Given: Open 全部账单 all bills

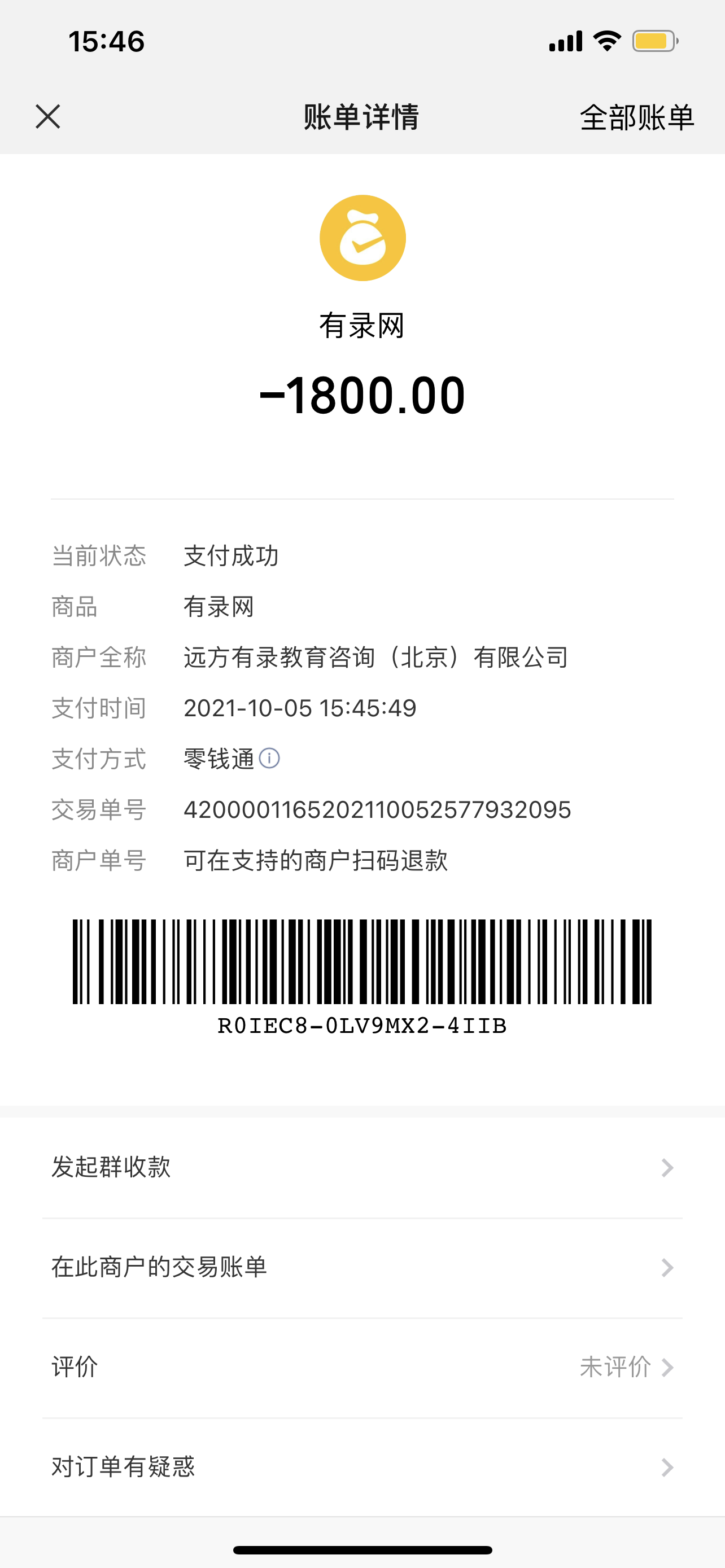Looking at the screenshot, I should [636, 117].
